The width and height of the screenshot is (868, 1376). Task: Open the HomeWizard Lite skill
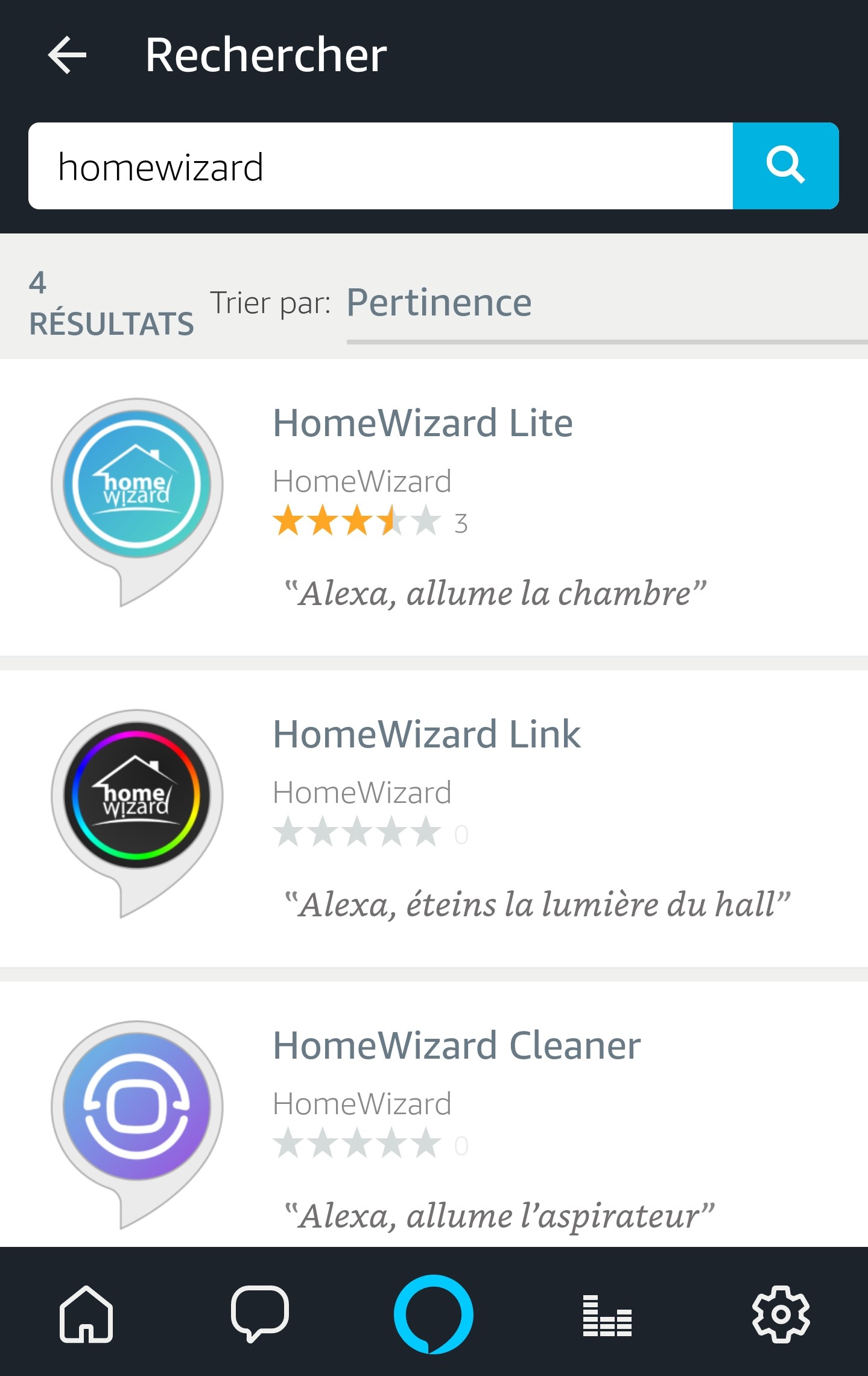(x=423, y=423)
